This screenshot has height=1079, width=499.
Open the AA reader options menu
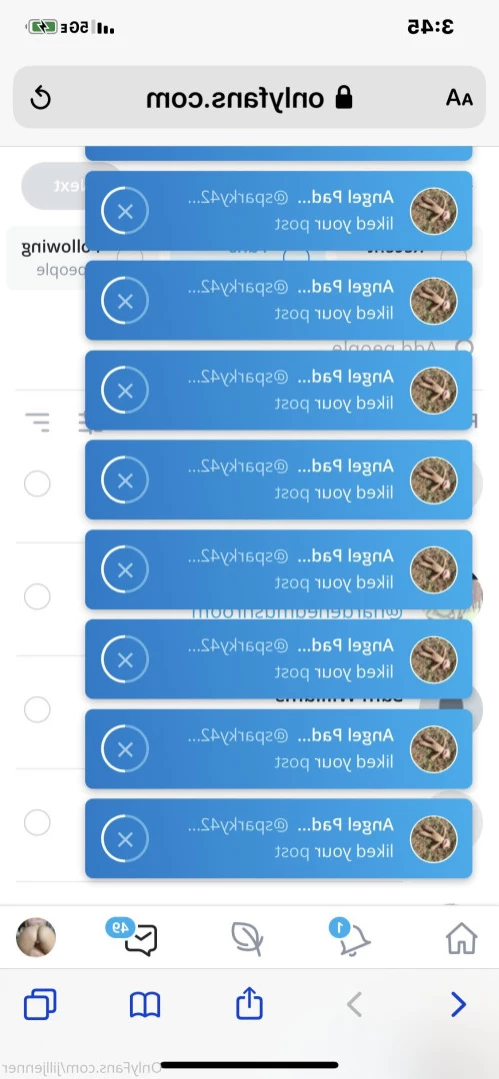tap(458, 98)
